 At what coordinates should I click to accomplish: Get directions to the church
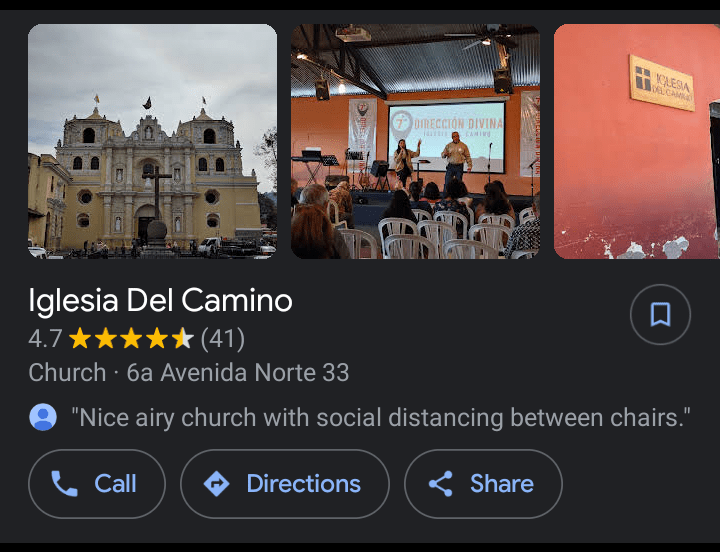coord(284,484)
